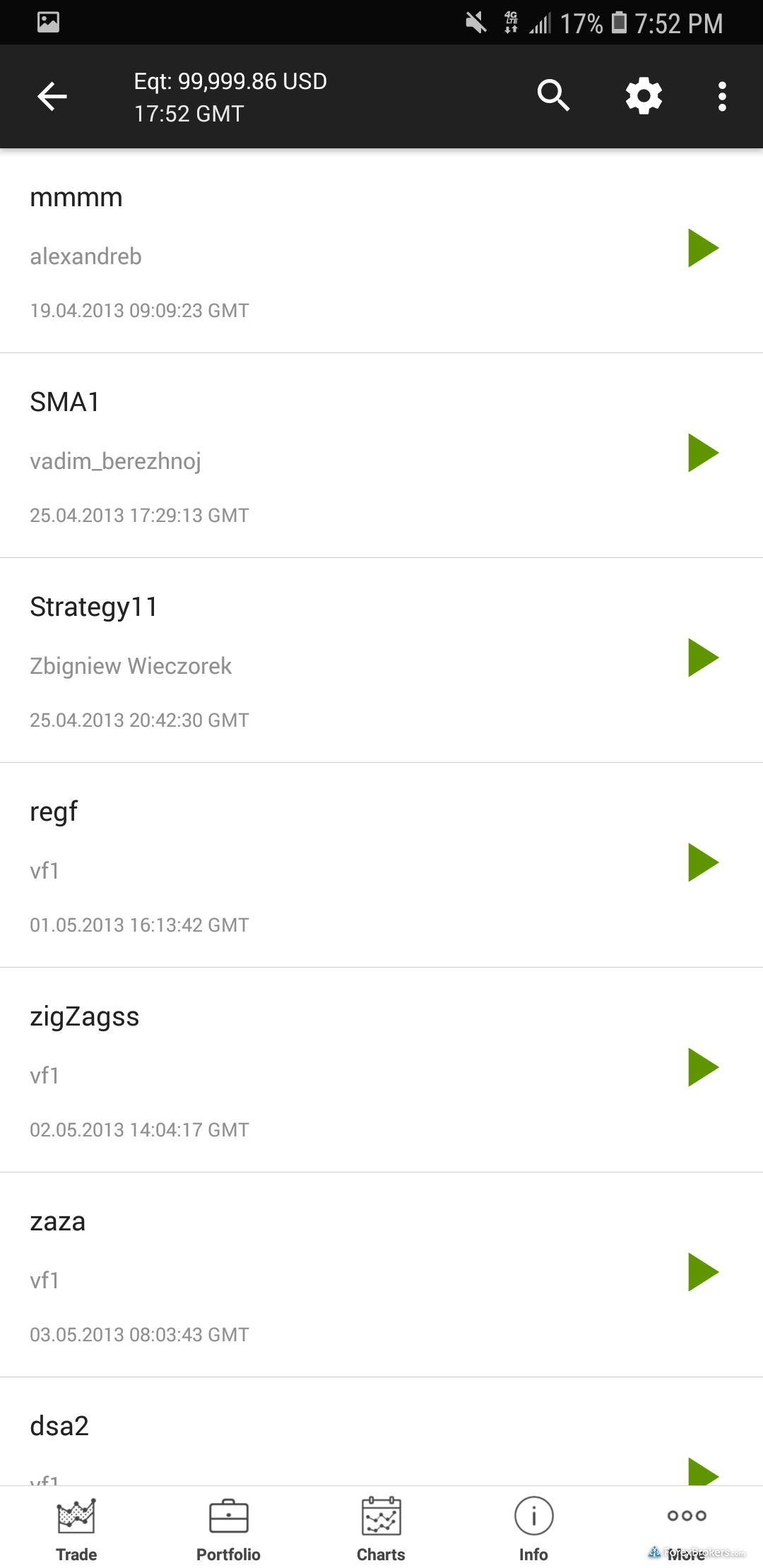Screen dimensions: 763x1568
Task: Open the search magnifier
Action: [x=553, y=96]
